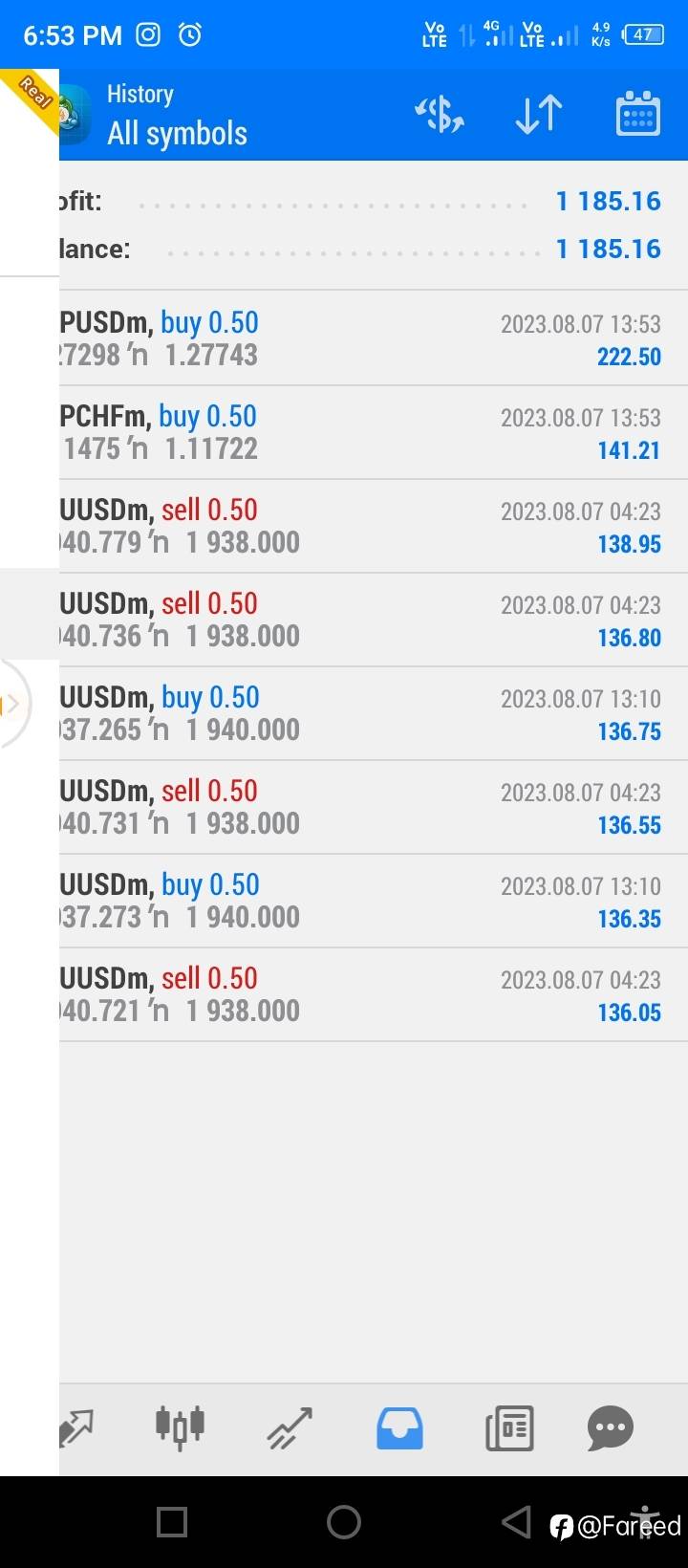688x1568 pixels.
Task: Open the trade with profit 141.21
Action: [x=373, y=432]
